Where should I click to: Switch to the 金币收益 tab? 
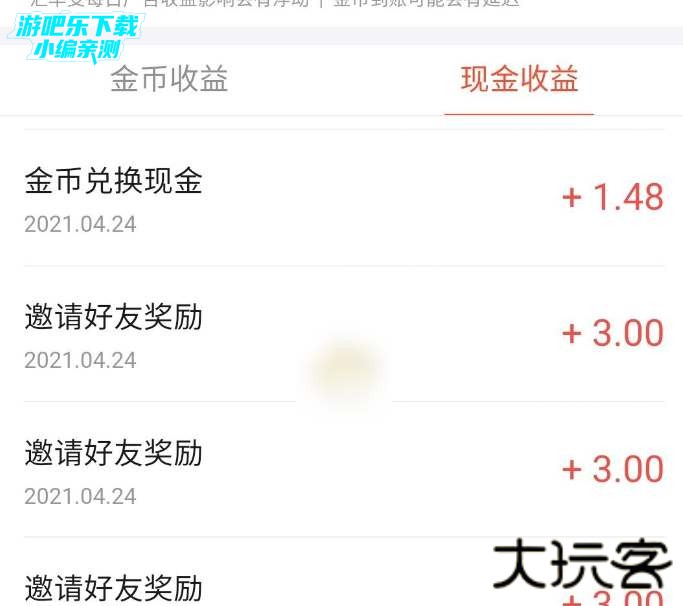[x=169, y=80]
